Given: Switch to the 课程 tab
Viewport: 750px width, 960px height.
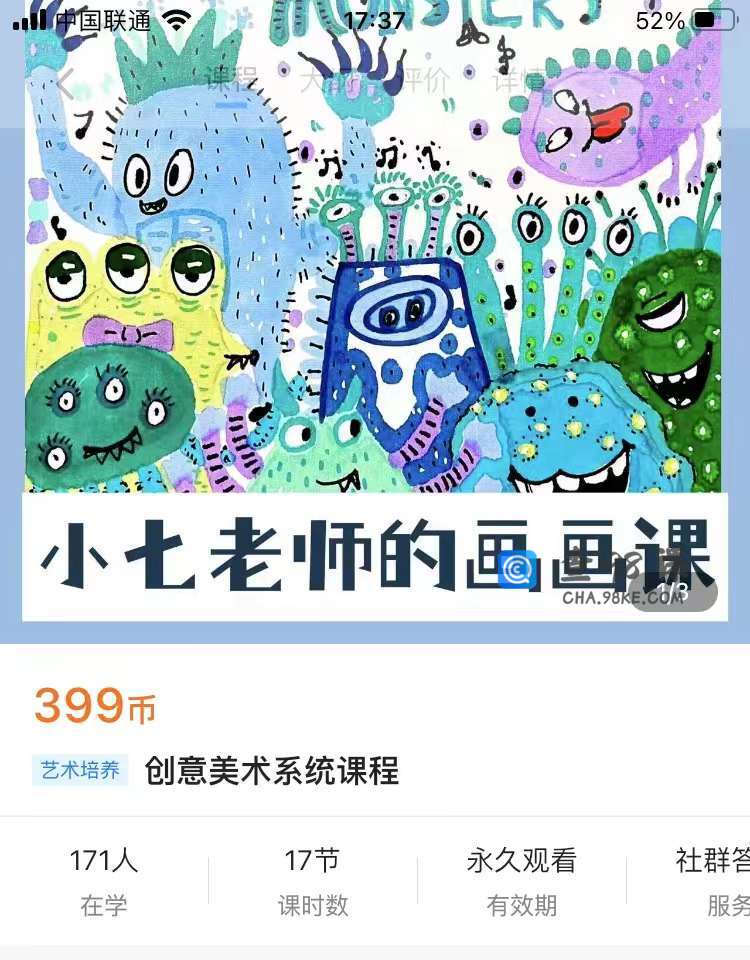Looking at the screenshot, I should (231, 81).
